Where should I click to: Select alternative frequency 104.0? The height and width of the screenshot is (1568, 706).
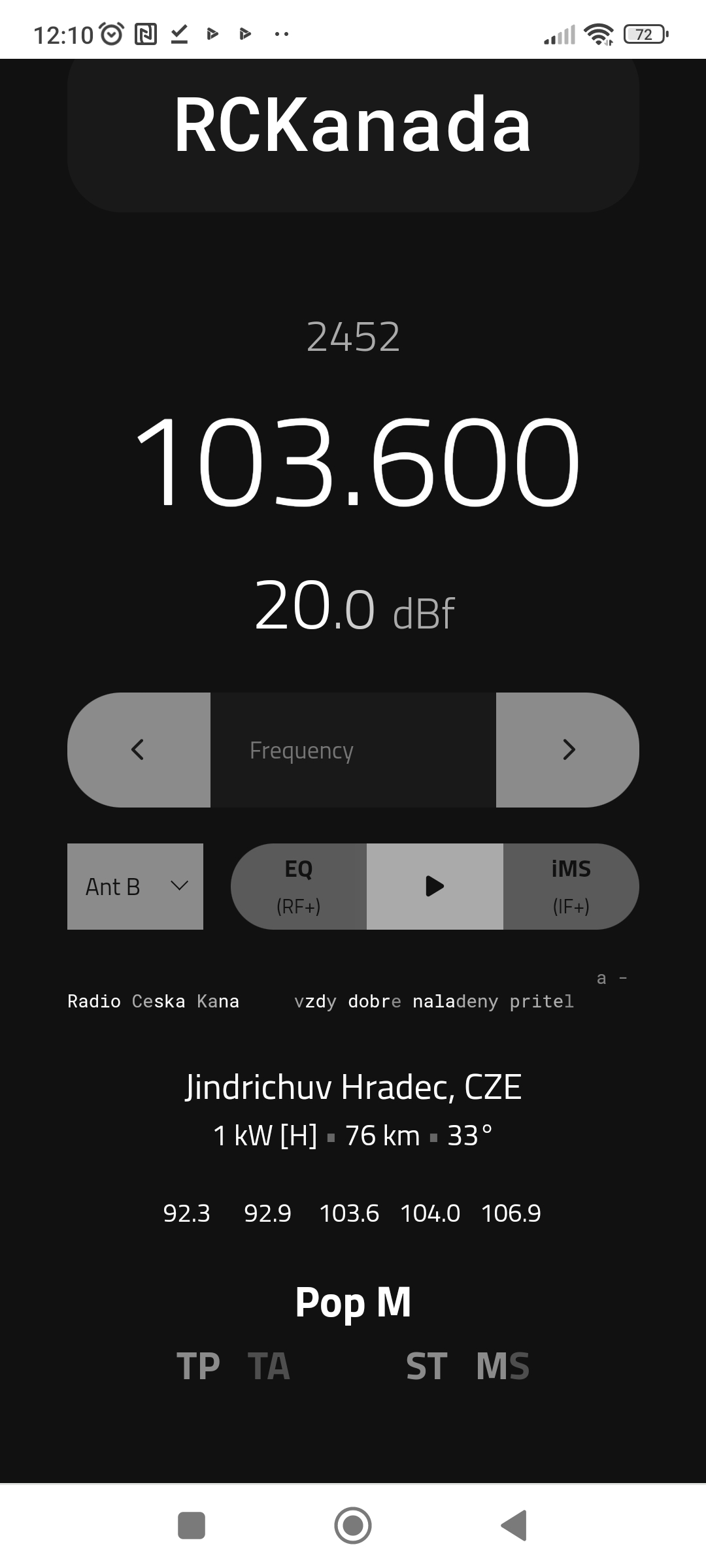[x=430, y=1213]
